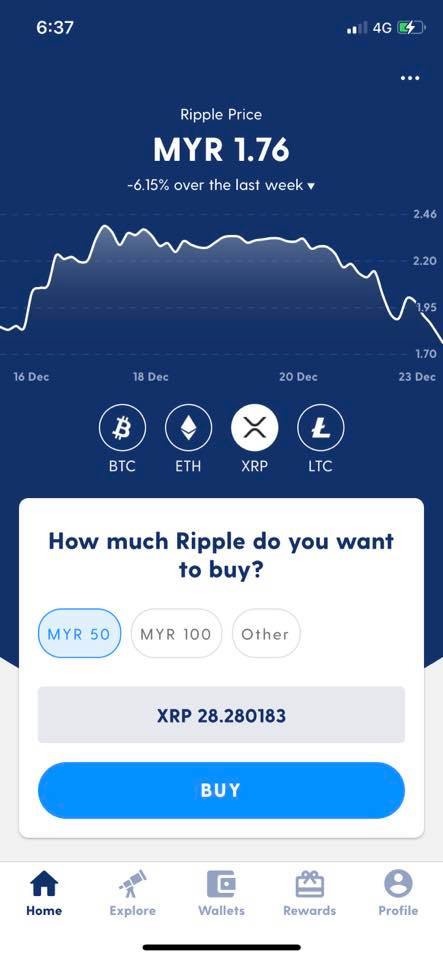
Task: Open the Wallets tab
Action: 222,894
